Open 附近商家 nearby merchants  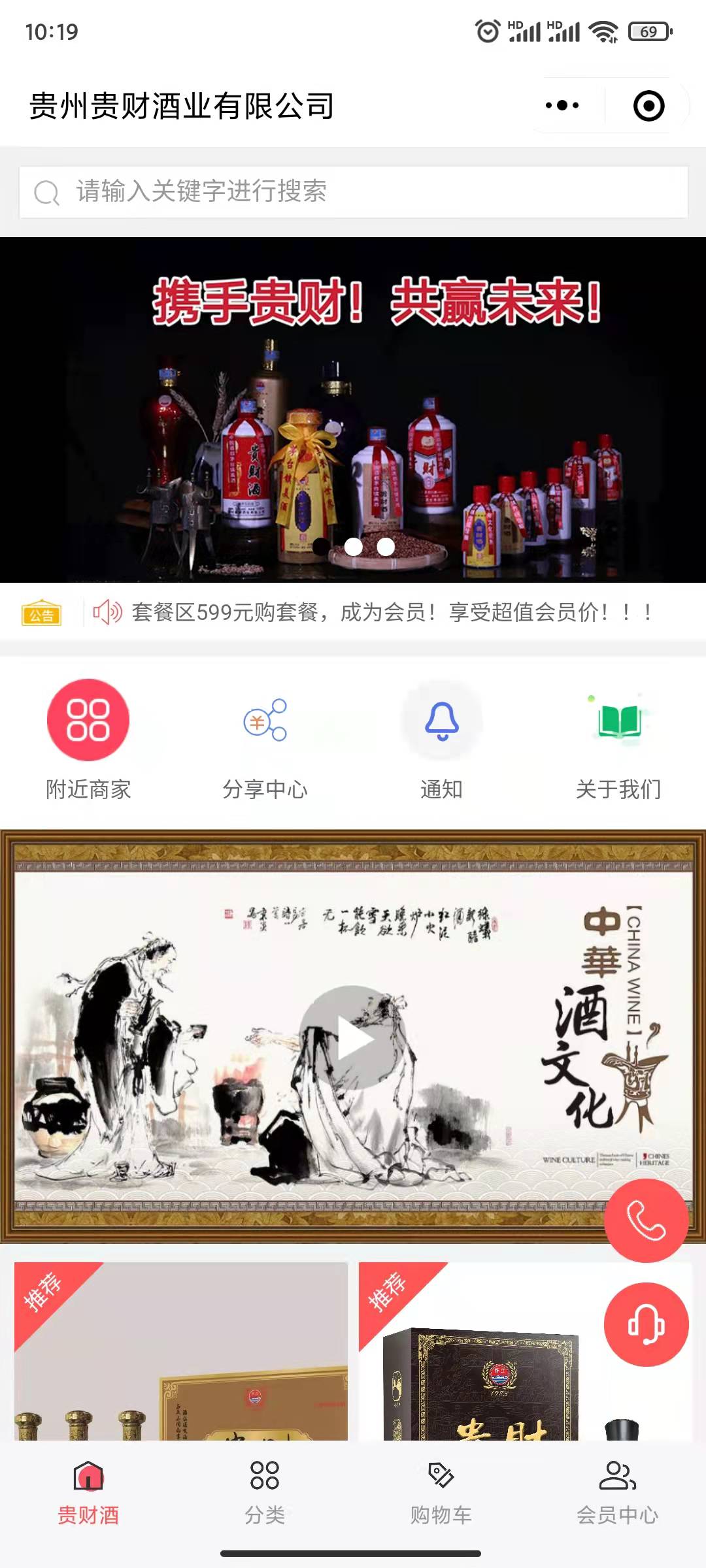[x=88, y=739]
